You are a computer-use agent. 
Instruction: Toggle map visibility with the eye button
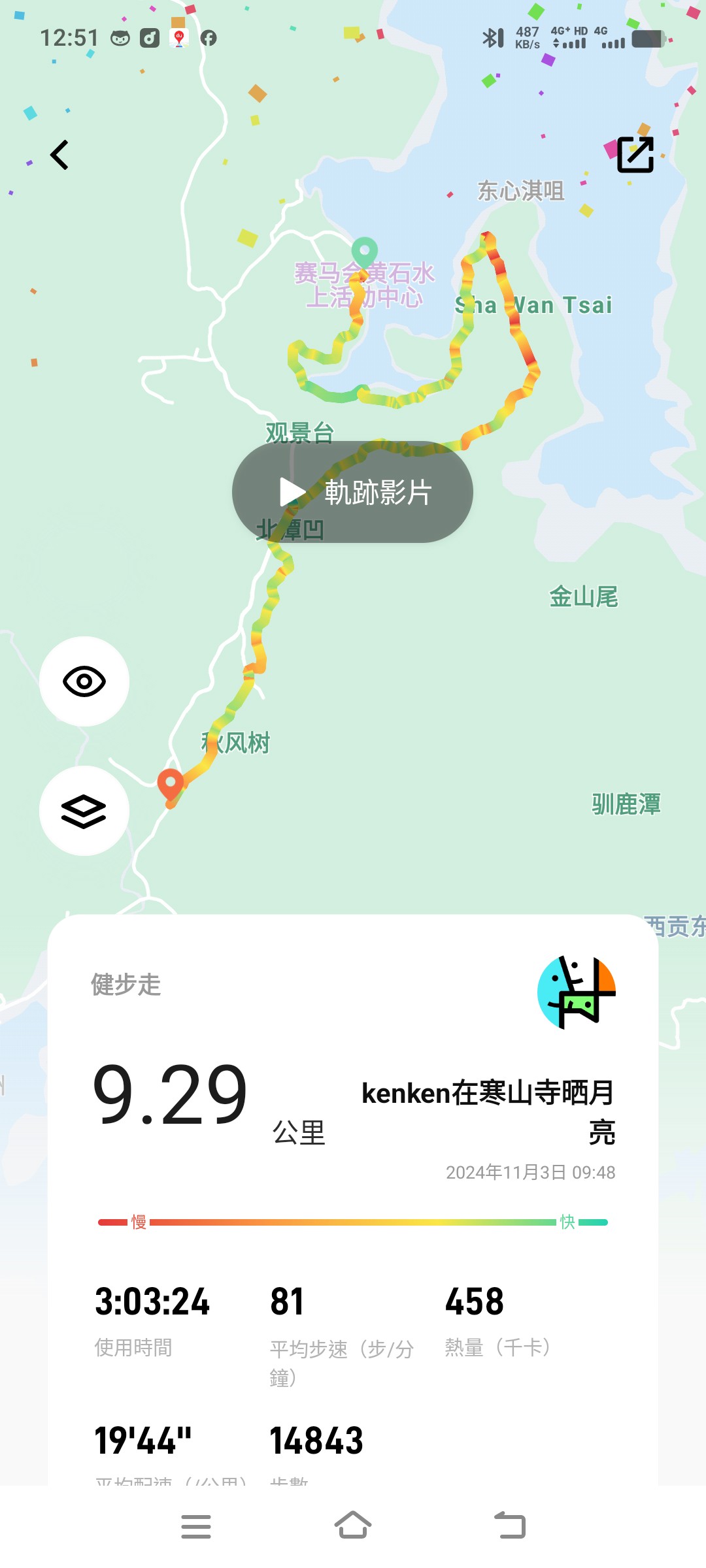click(84, 681)
